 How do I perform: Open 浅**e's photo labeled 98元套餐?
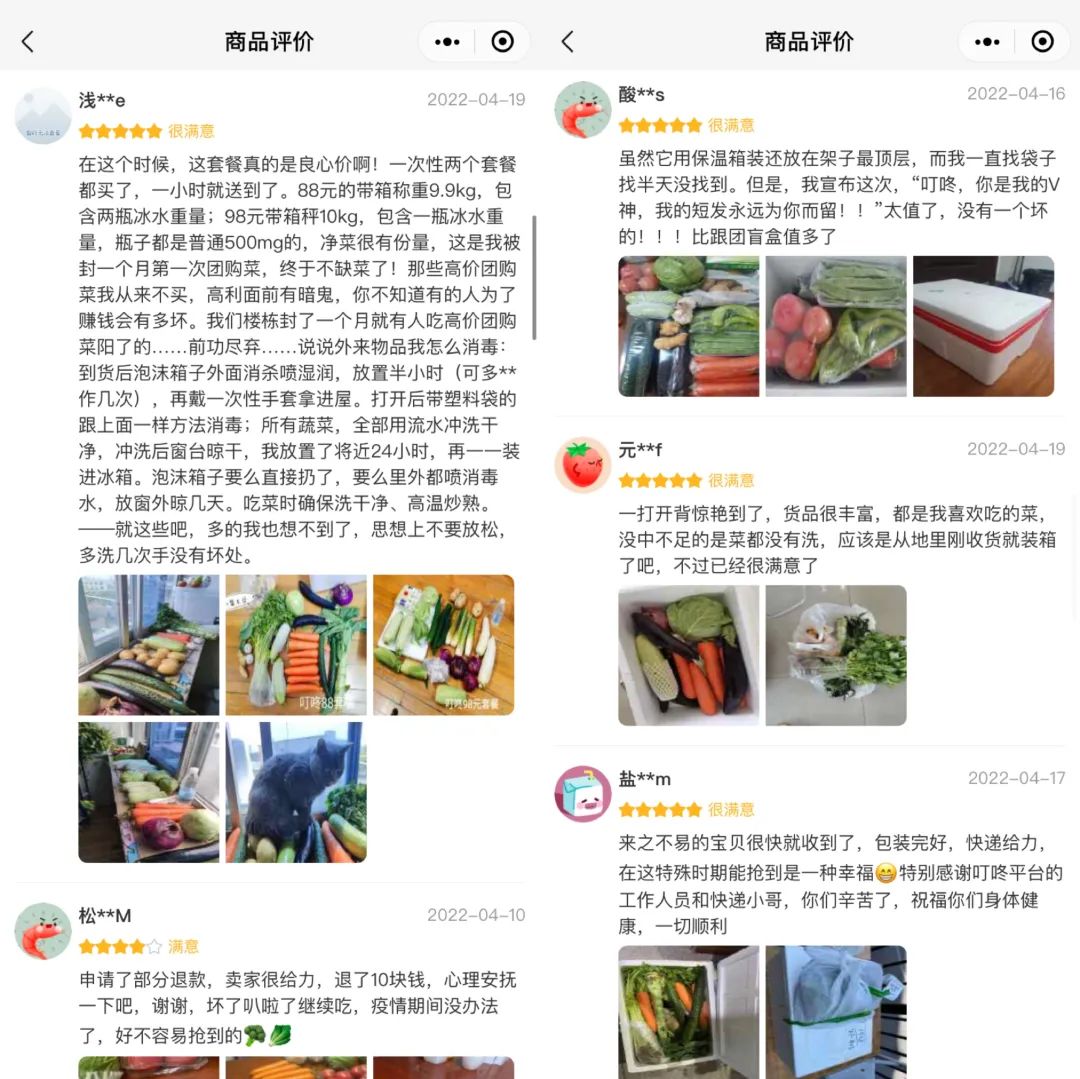(443, 645)
